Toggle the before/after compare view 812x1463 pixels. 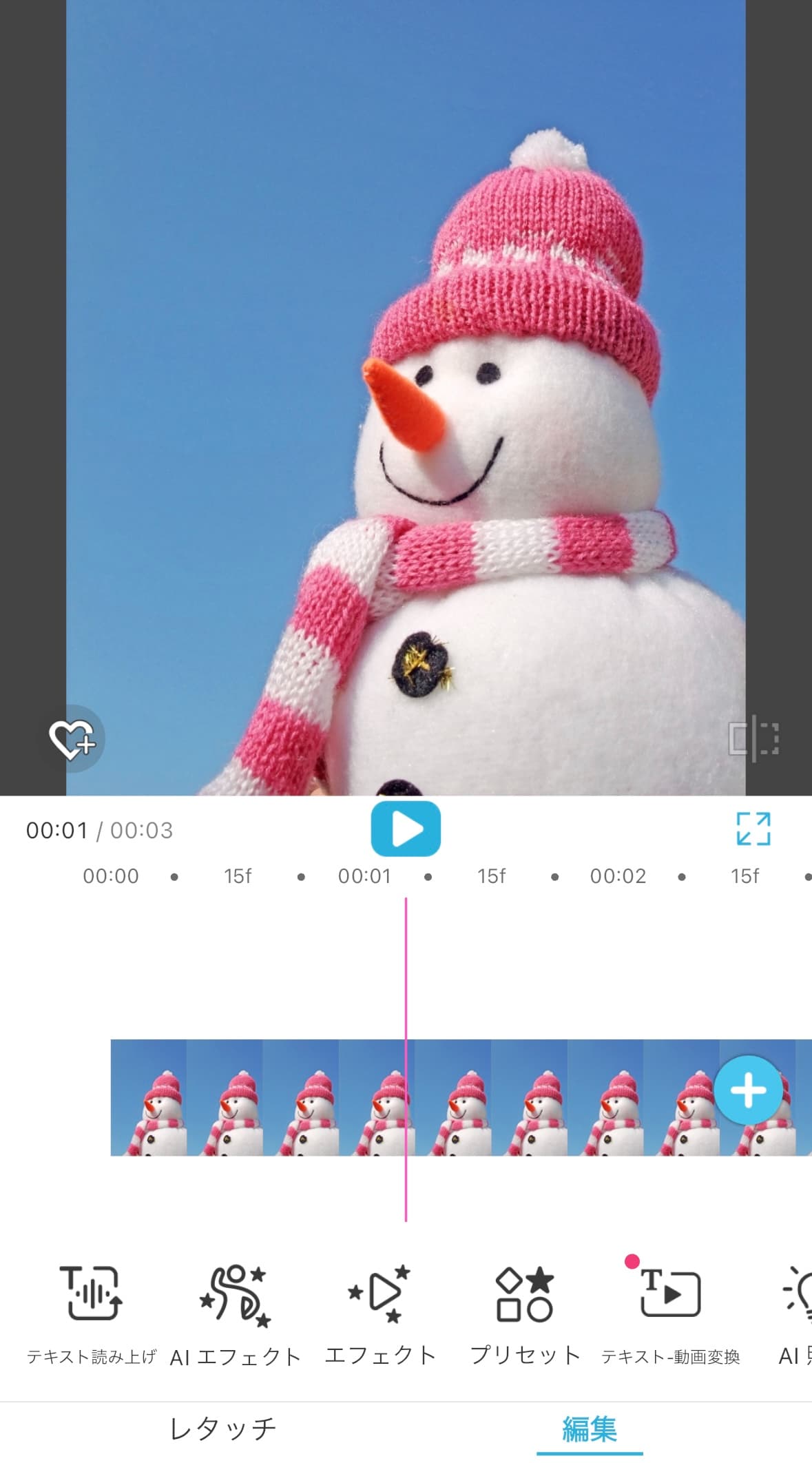click(753, 739)
